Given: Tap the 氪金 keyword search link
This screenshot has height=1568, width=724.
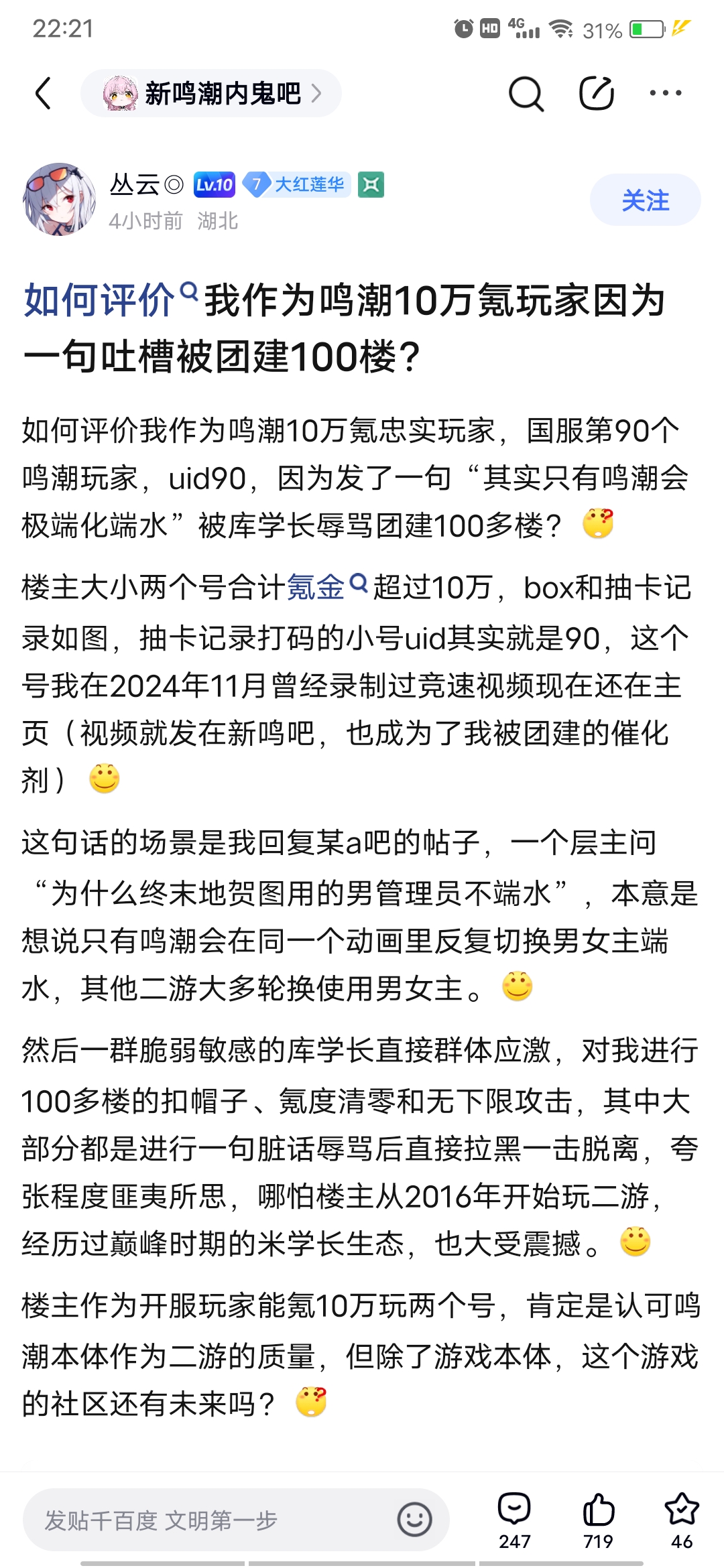Looking at the screenshot, I should click(328, 587).
